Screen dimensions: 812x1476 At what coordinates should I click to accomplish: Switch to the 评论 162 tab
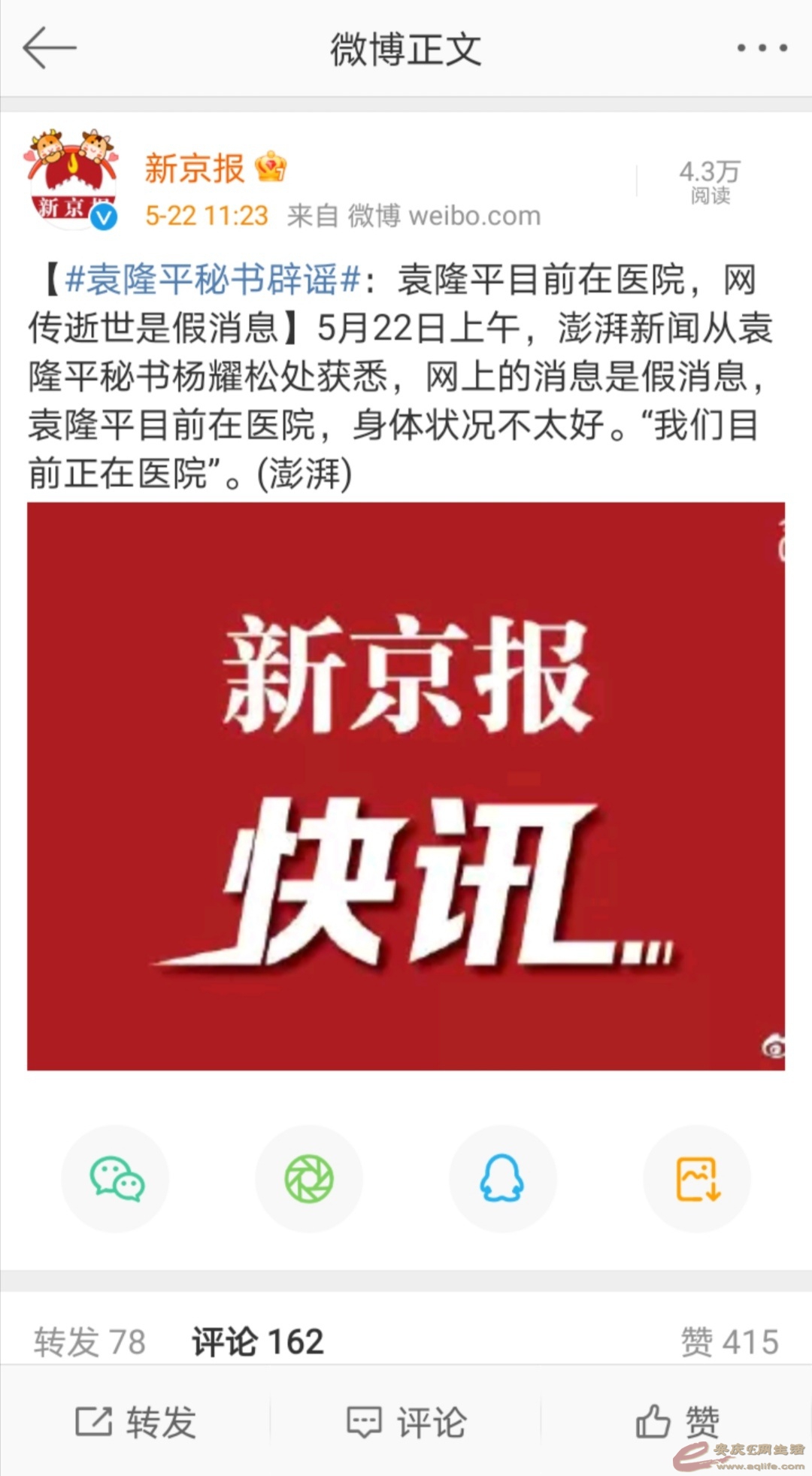point(258,1342)
